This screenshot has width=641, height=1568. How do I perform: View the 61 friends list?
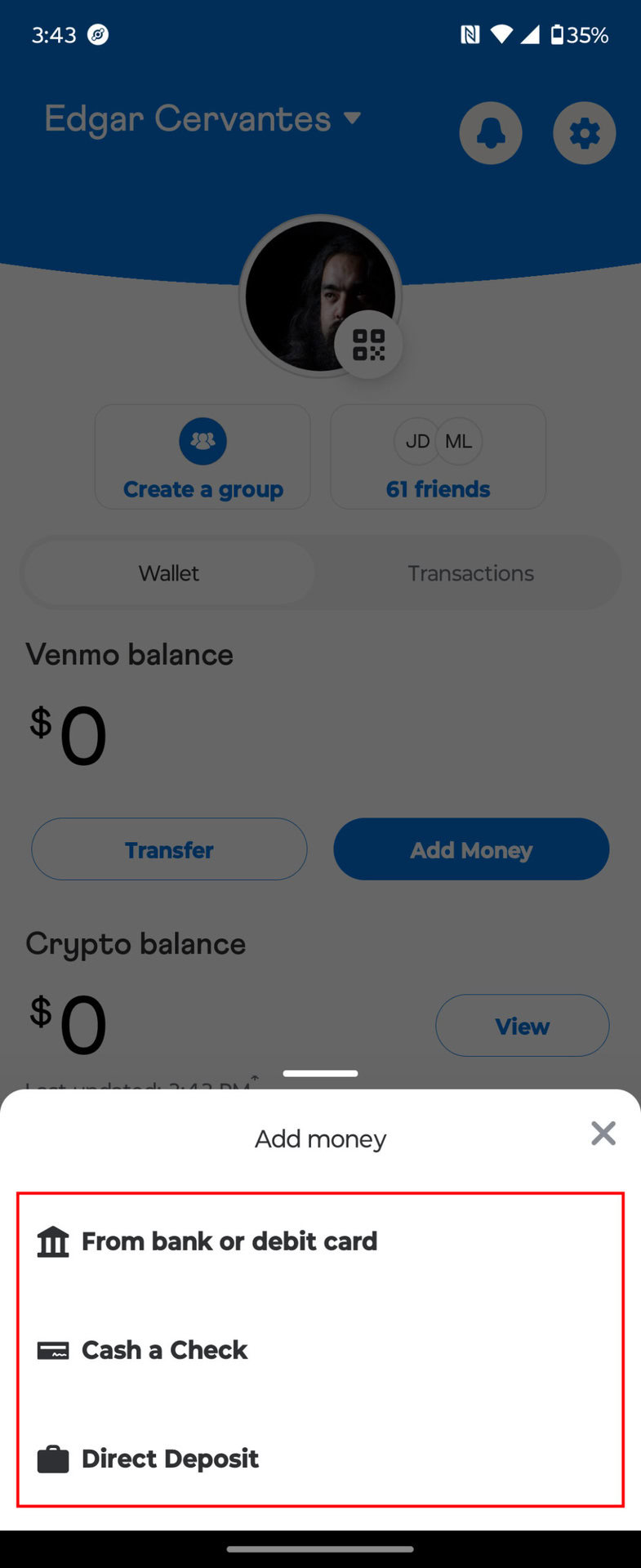click(x=438, y=457)
